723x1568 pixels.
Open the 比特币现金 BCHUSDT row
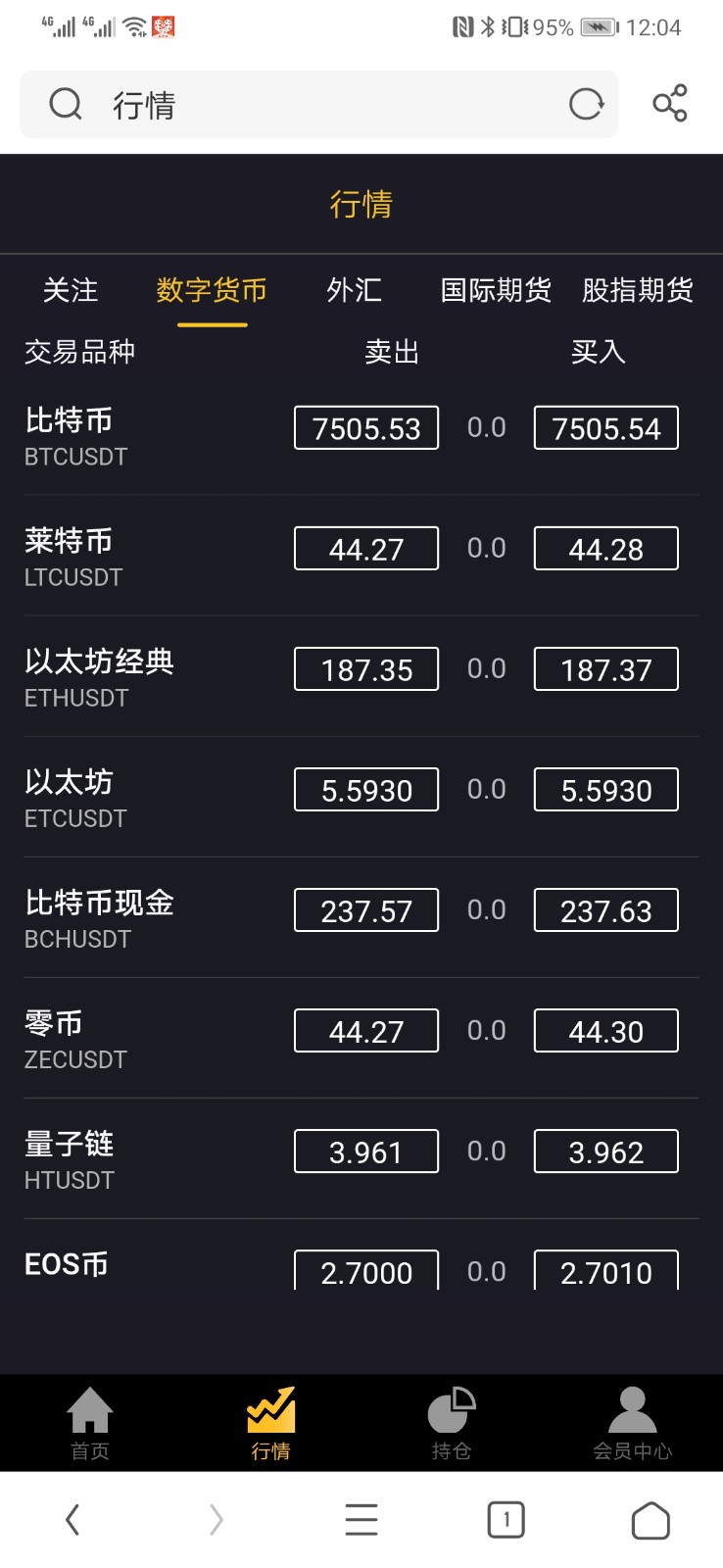point(361,917)
